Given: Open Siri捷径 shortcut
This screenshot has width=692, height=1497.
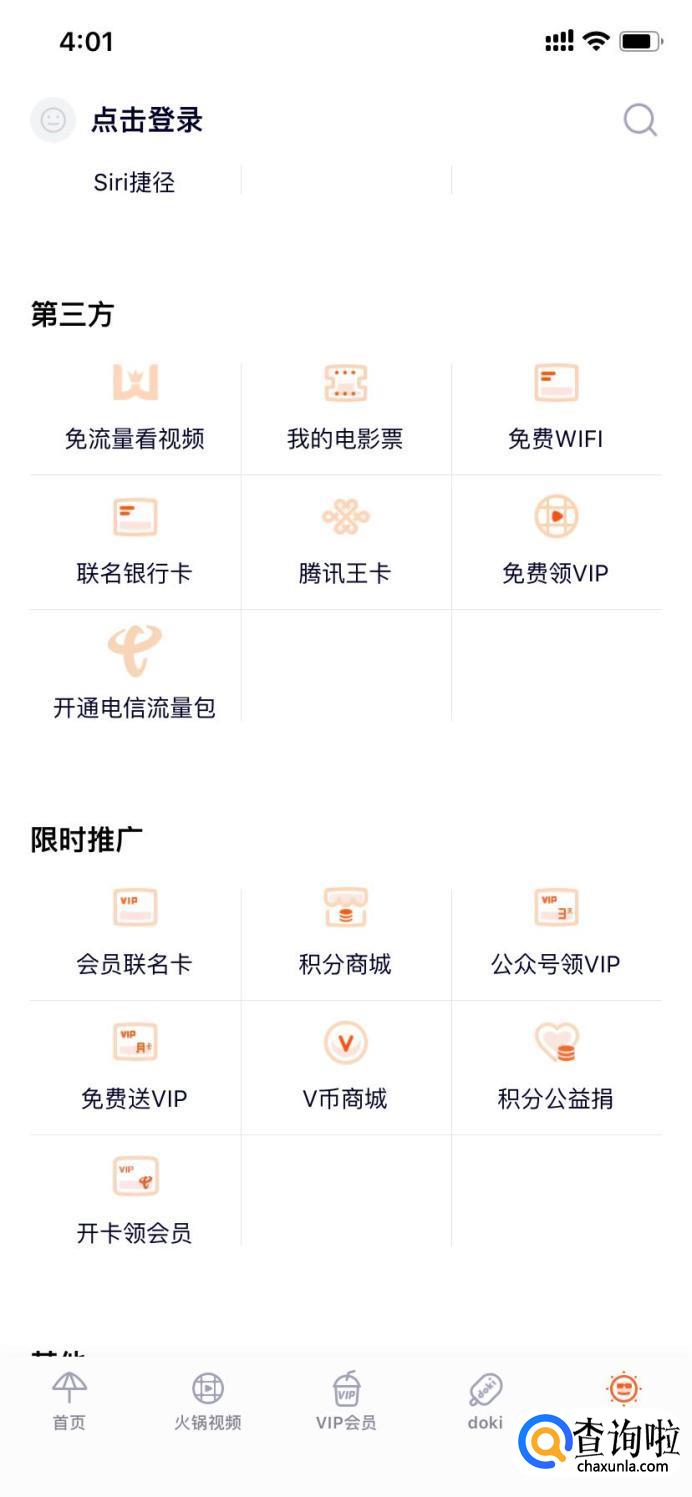Looking at the screenshot, I should click(134, 182).
